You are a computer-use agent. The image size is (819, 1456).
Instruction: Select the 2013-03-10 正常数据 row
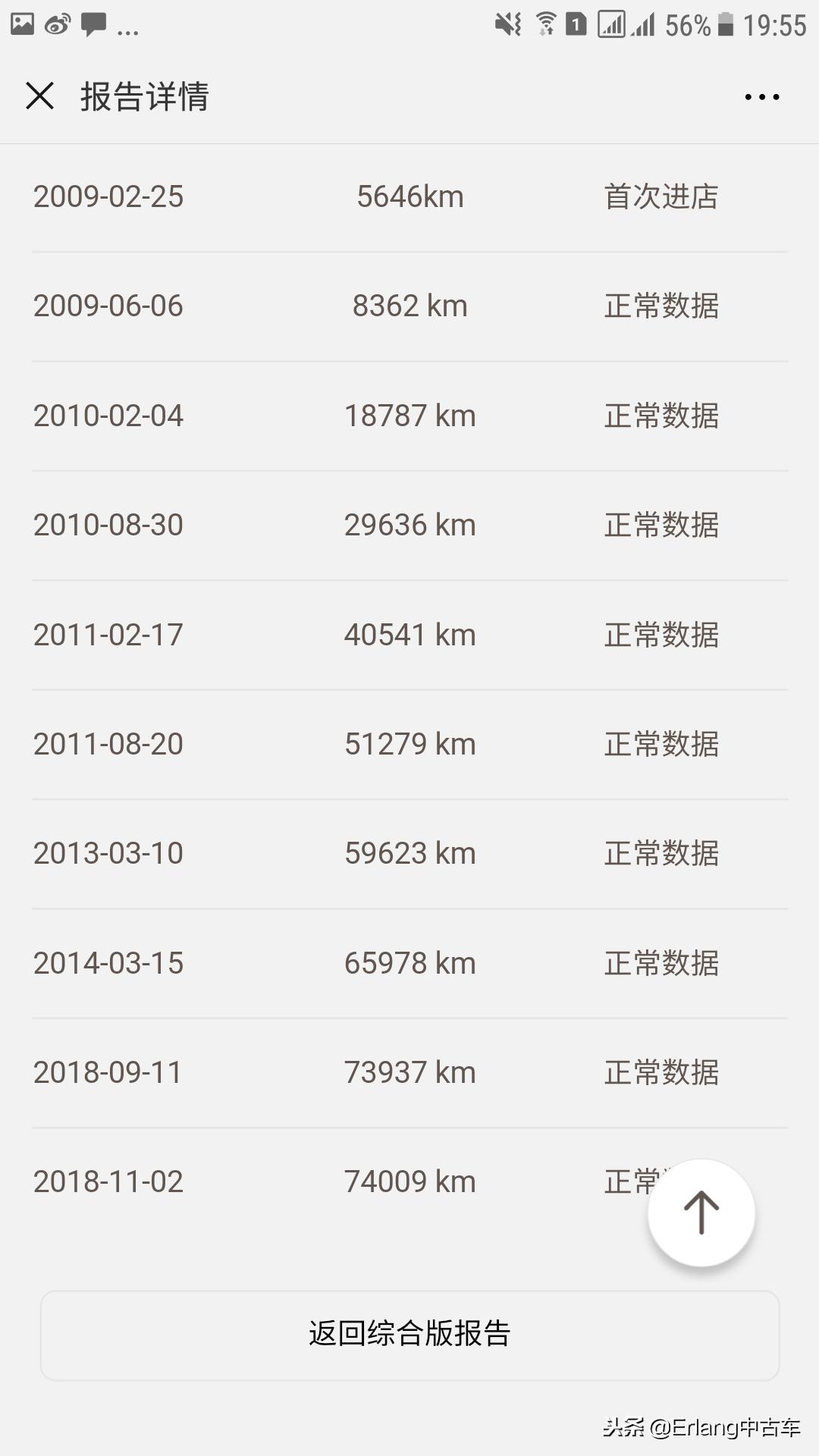tap(409, 852)
